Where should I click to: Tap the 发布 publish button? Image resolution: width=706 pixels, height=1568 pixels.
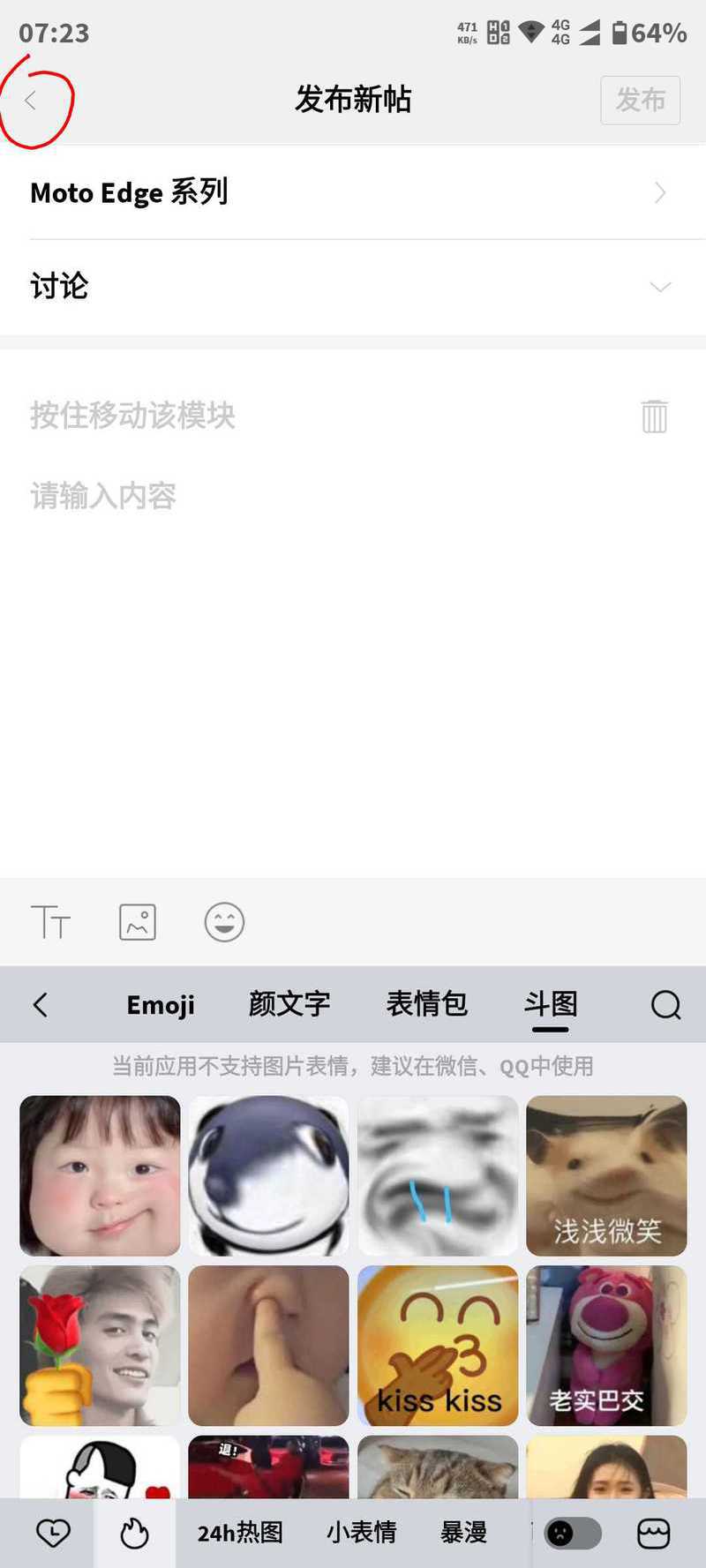pos(640,100)
